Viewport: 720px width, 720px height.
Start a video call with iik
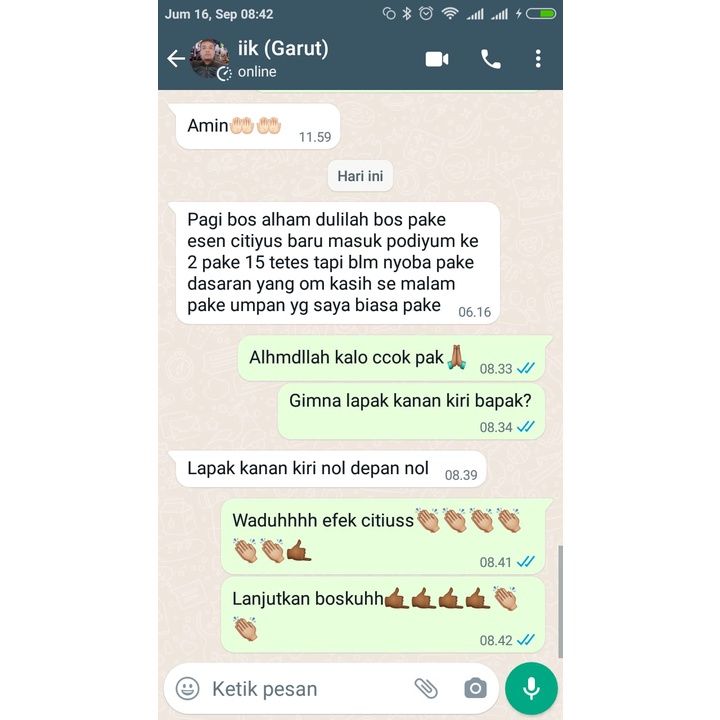(x=437, y=59)
